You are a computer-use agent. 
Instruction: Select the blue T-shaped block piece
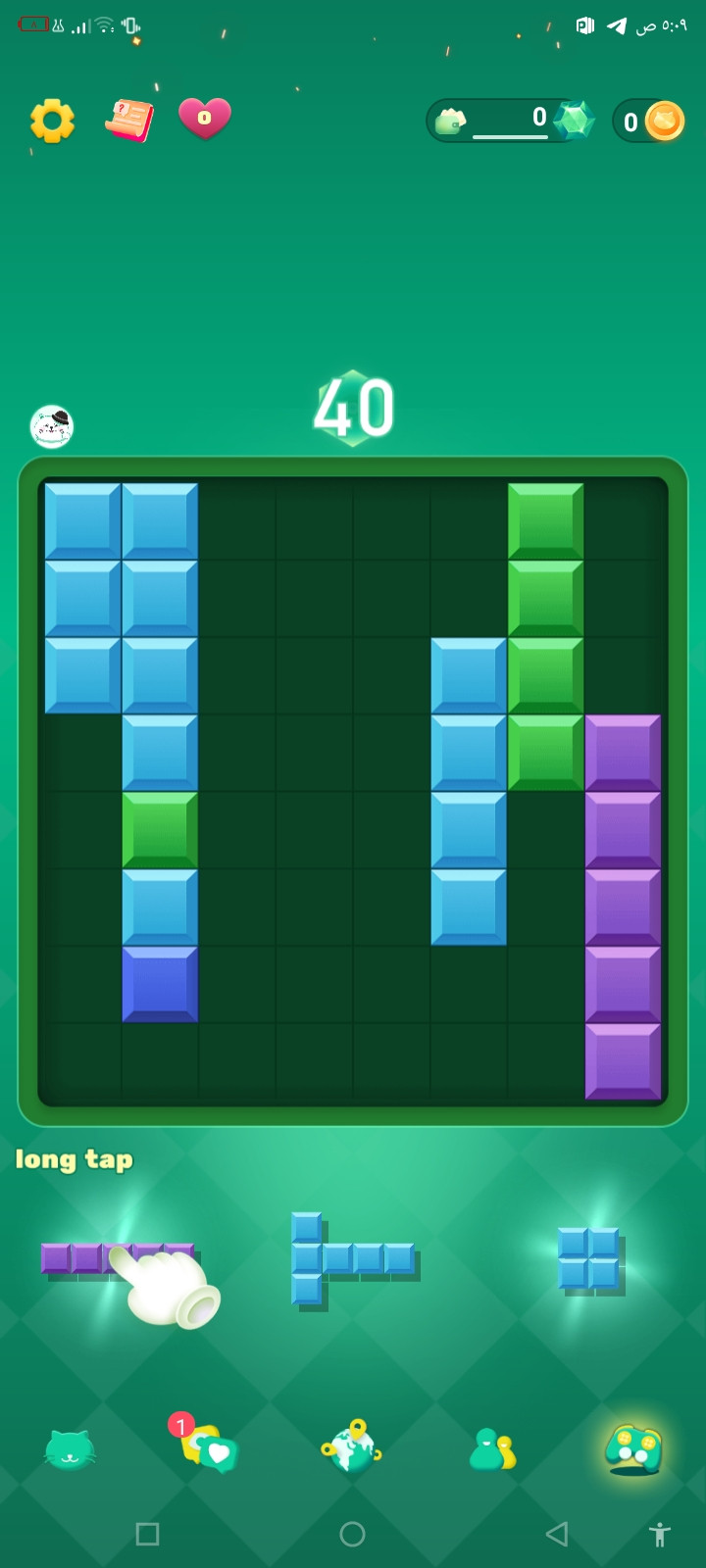pos(354,1259)
